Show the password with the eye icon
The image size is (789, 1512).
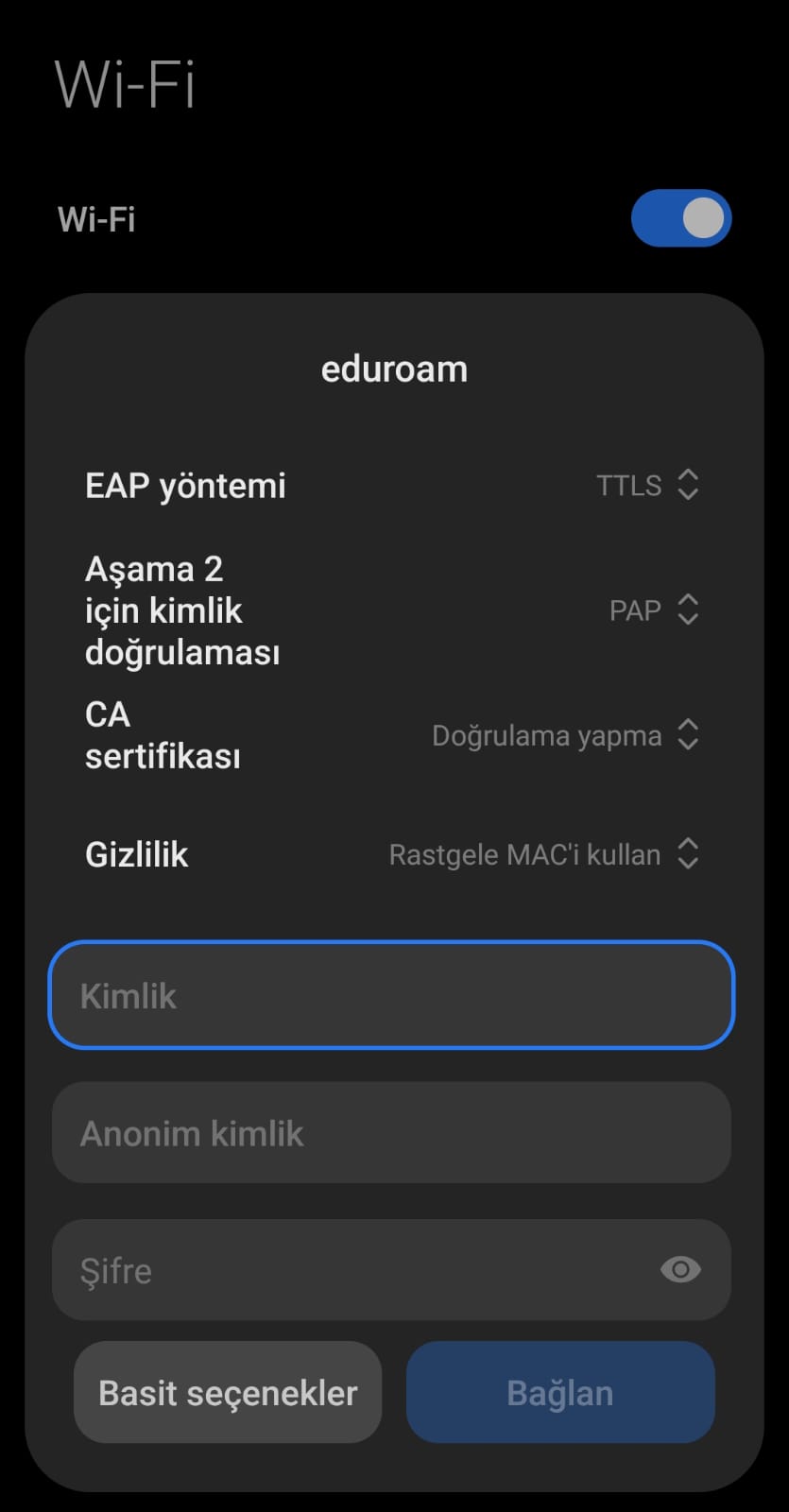click(x=680, y=1269)
